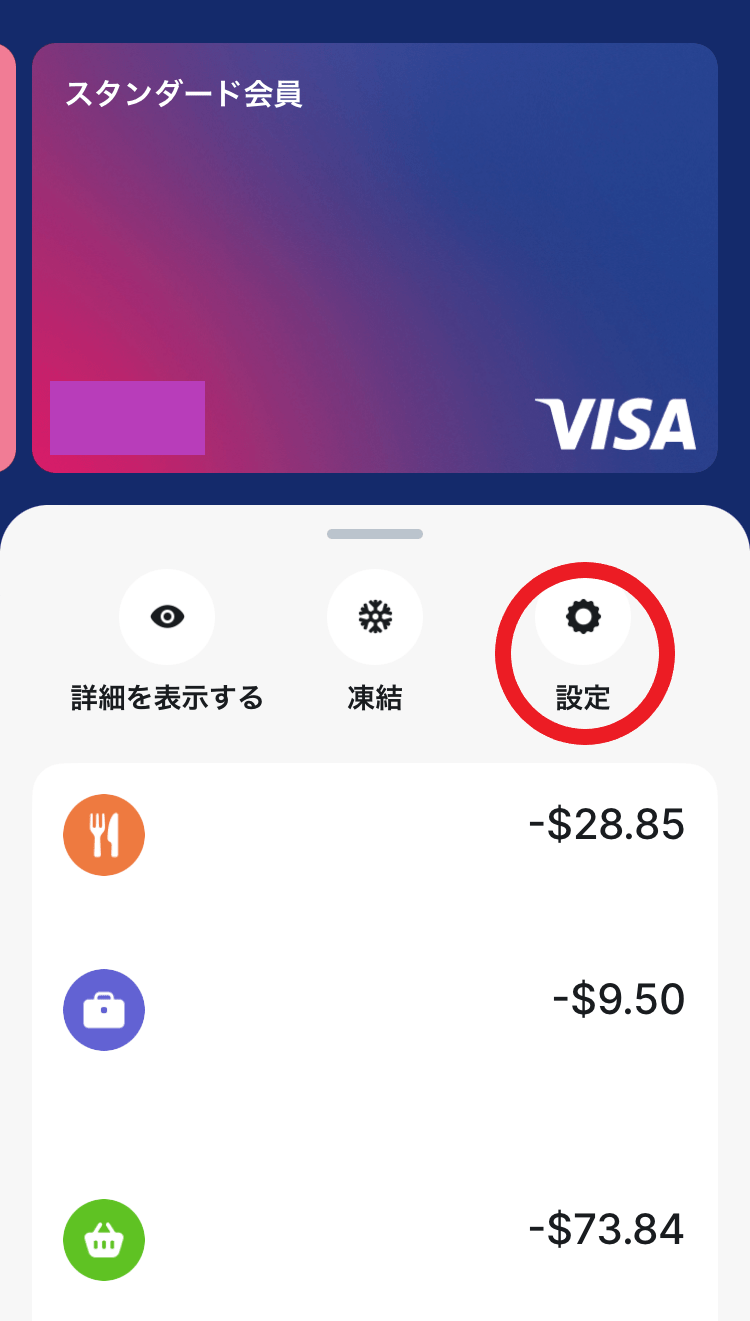Viewport: 750px width, 1321px height.
Task: Open the -$28.85 restaurant transaction
Action: pyautogui.click(x=375, y=835)
